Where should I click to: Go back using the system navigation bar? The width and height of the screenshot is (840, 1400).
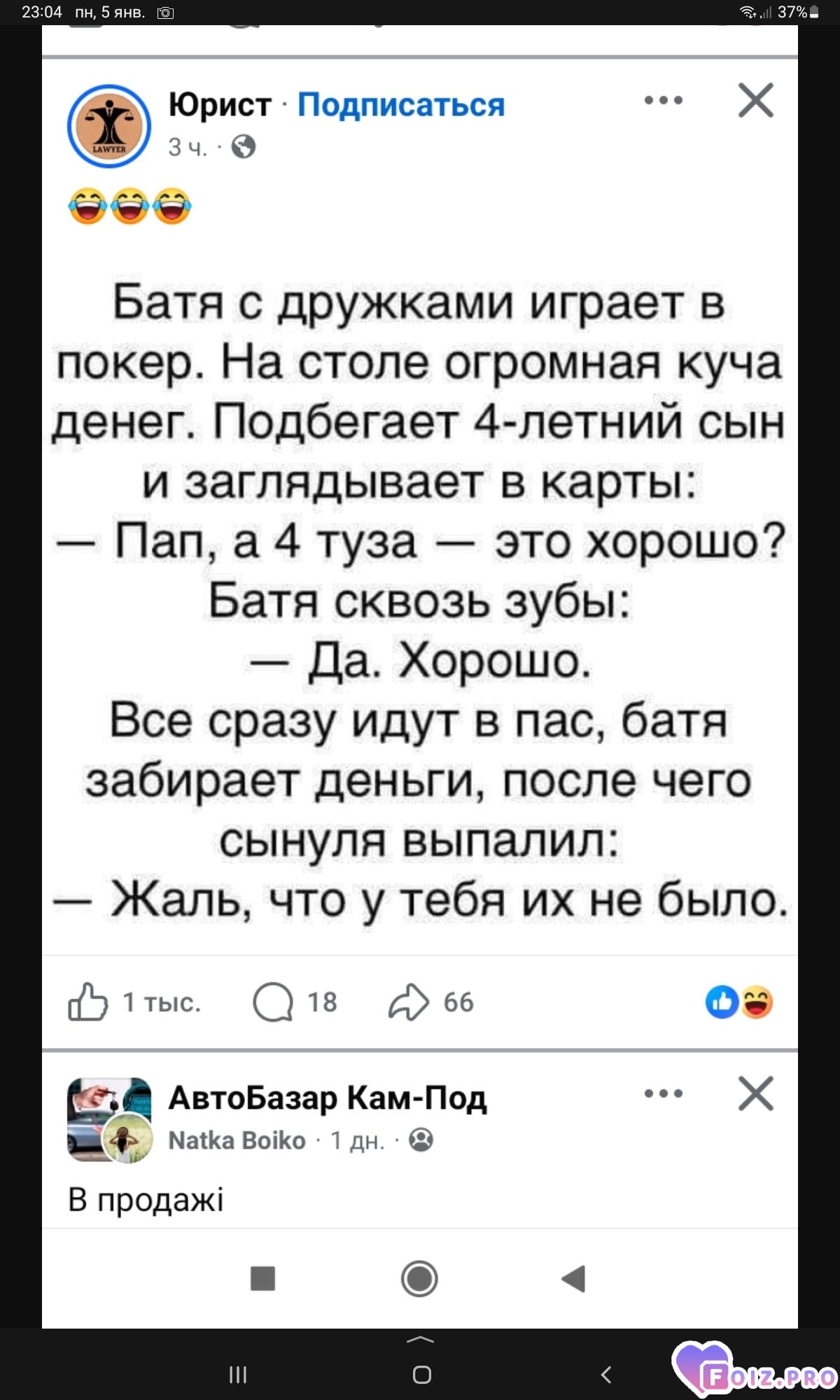606,1375
